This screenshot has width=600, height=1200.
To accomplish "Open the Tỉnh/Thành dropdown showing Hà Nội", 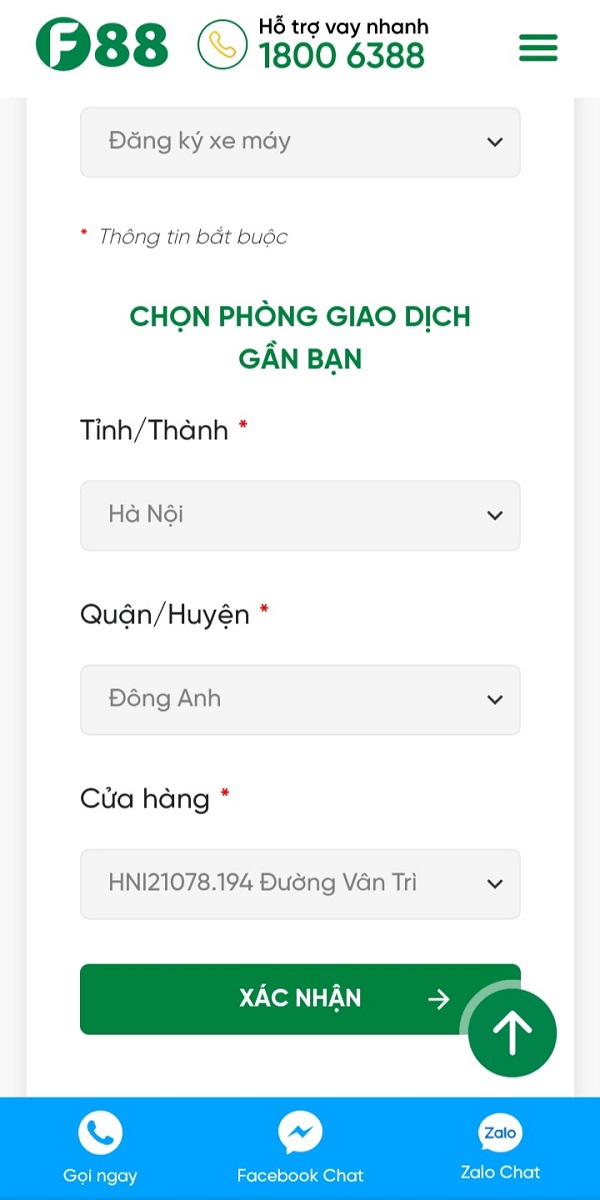I will pyautogui.click(x=300, y=515).
